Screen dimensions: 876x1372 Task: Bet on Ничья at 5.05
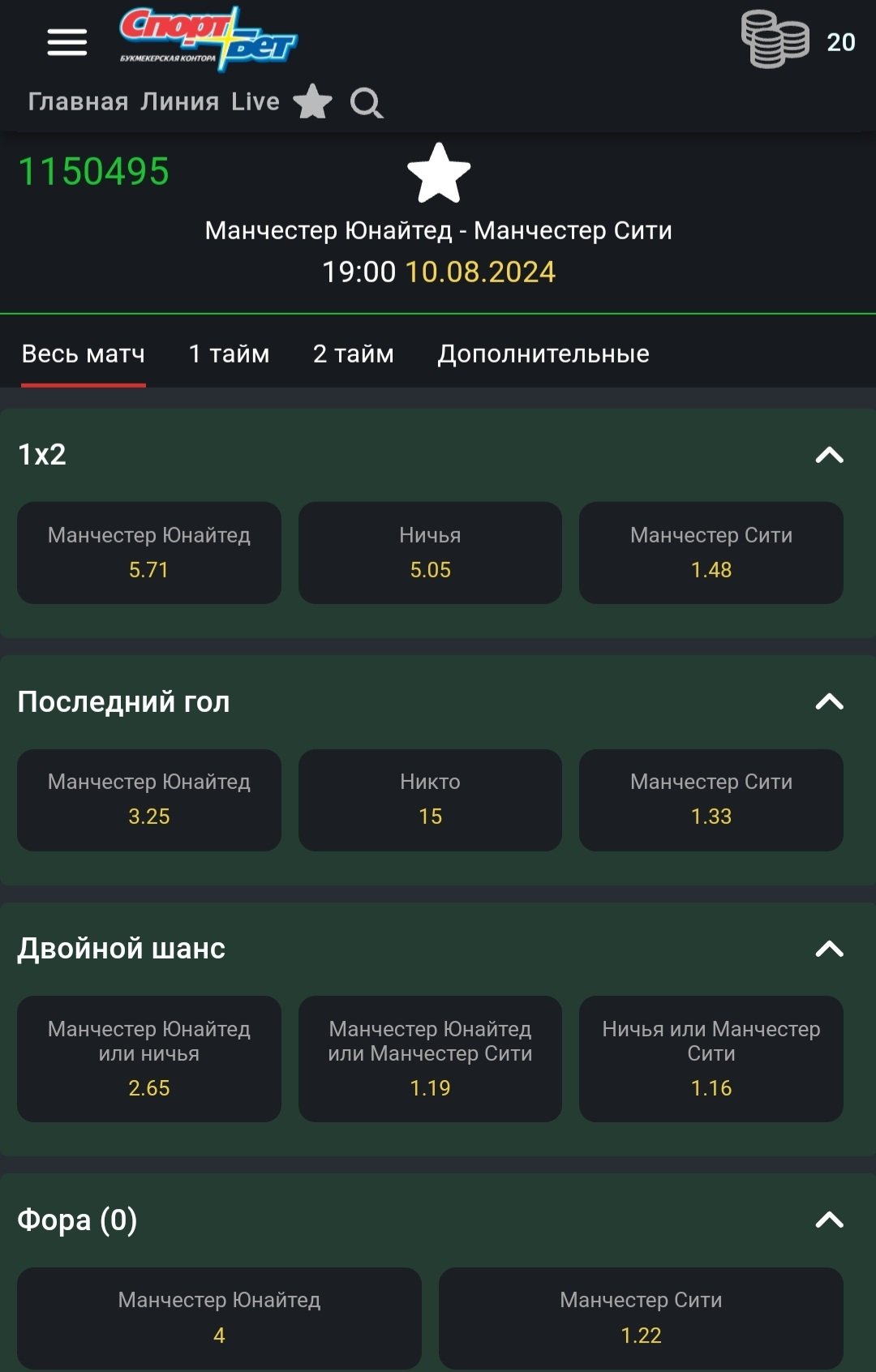click(430, 552)
